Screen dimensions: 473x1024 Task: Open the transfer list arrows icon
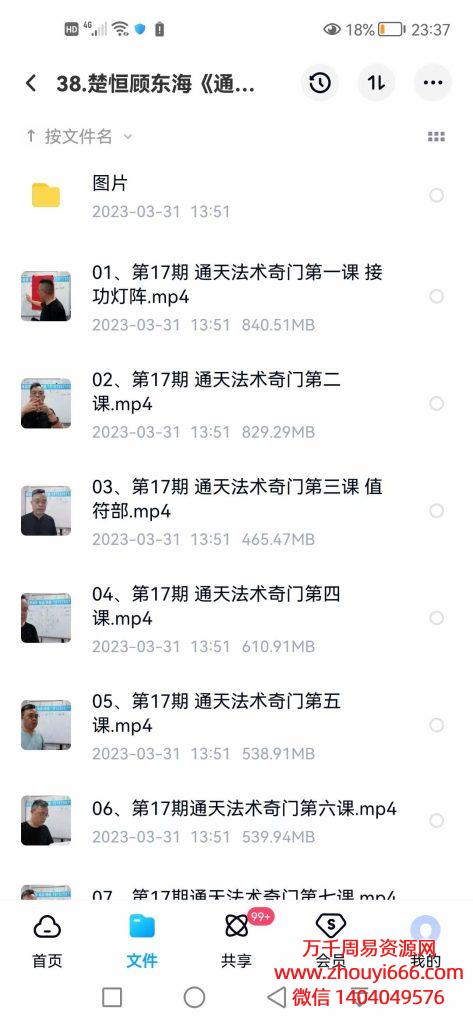click(376, 83)
